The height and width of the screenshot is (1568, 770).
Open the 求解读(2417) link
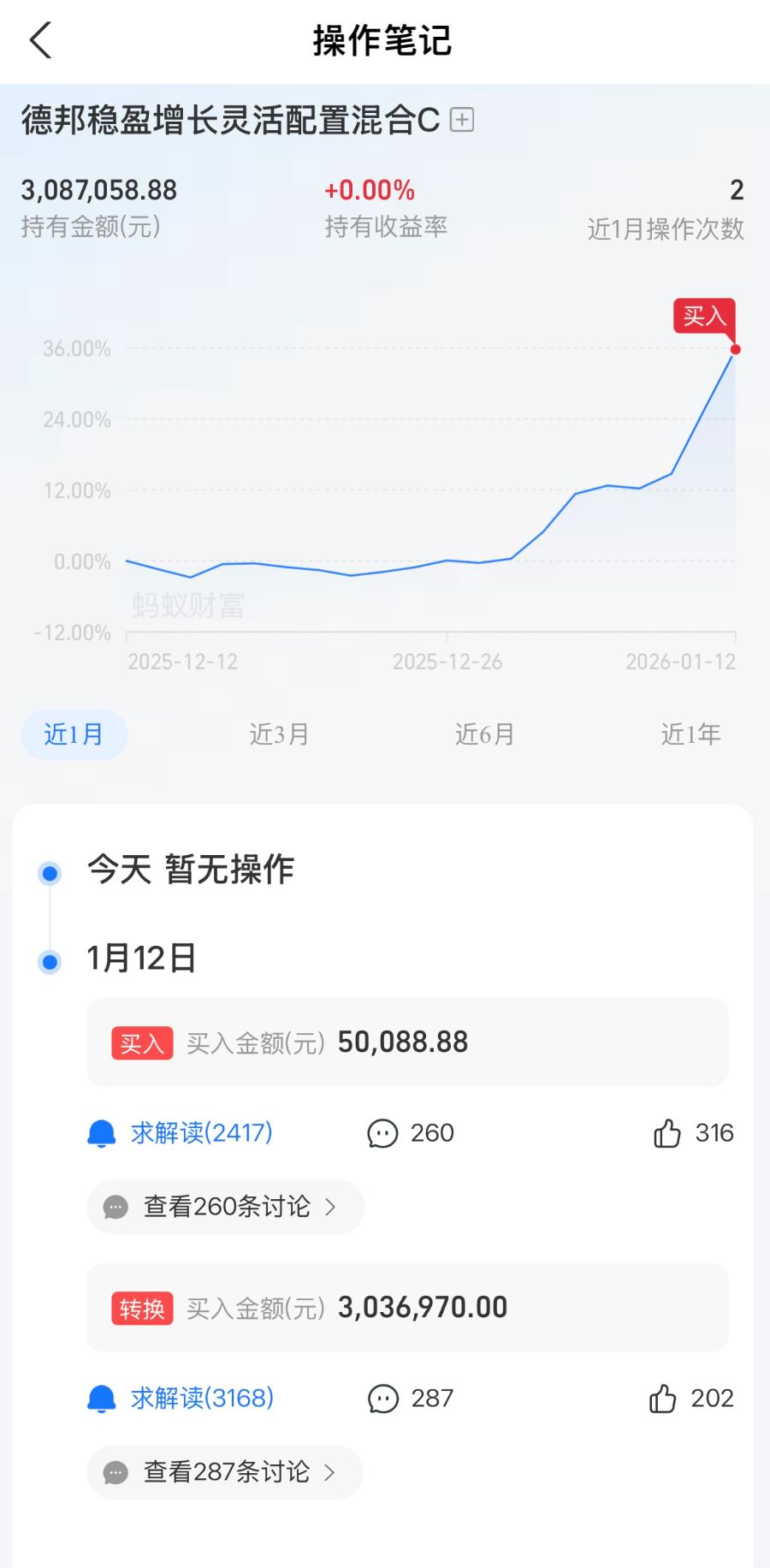click(x=201, y=1131)
